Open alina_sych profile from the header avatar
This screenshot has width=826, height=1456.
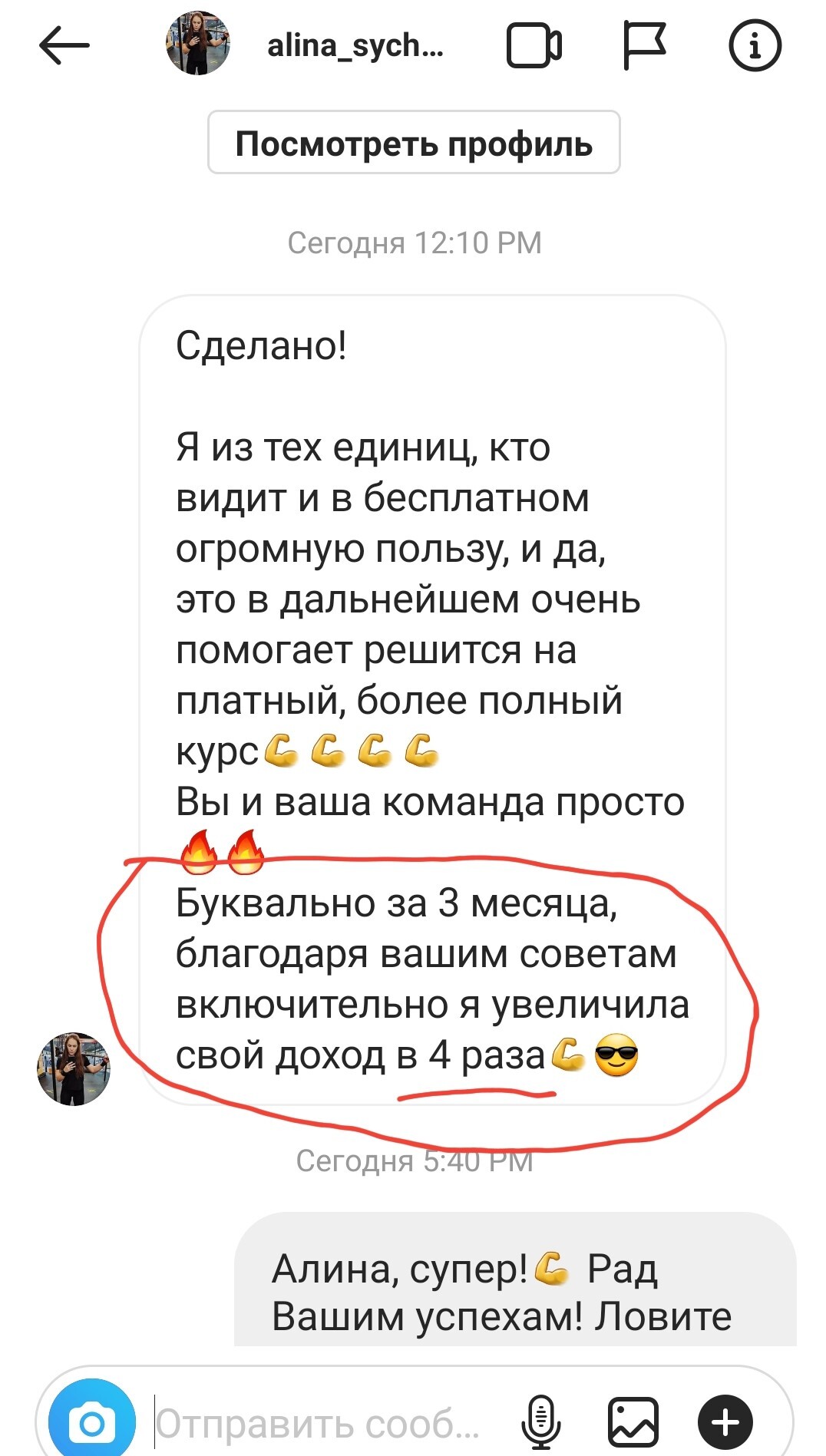[x=198, y=44]
